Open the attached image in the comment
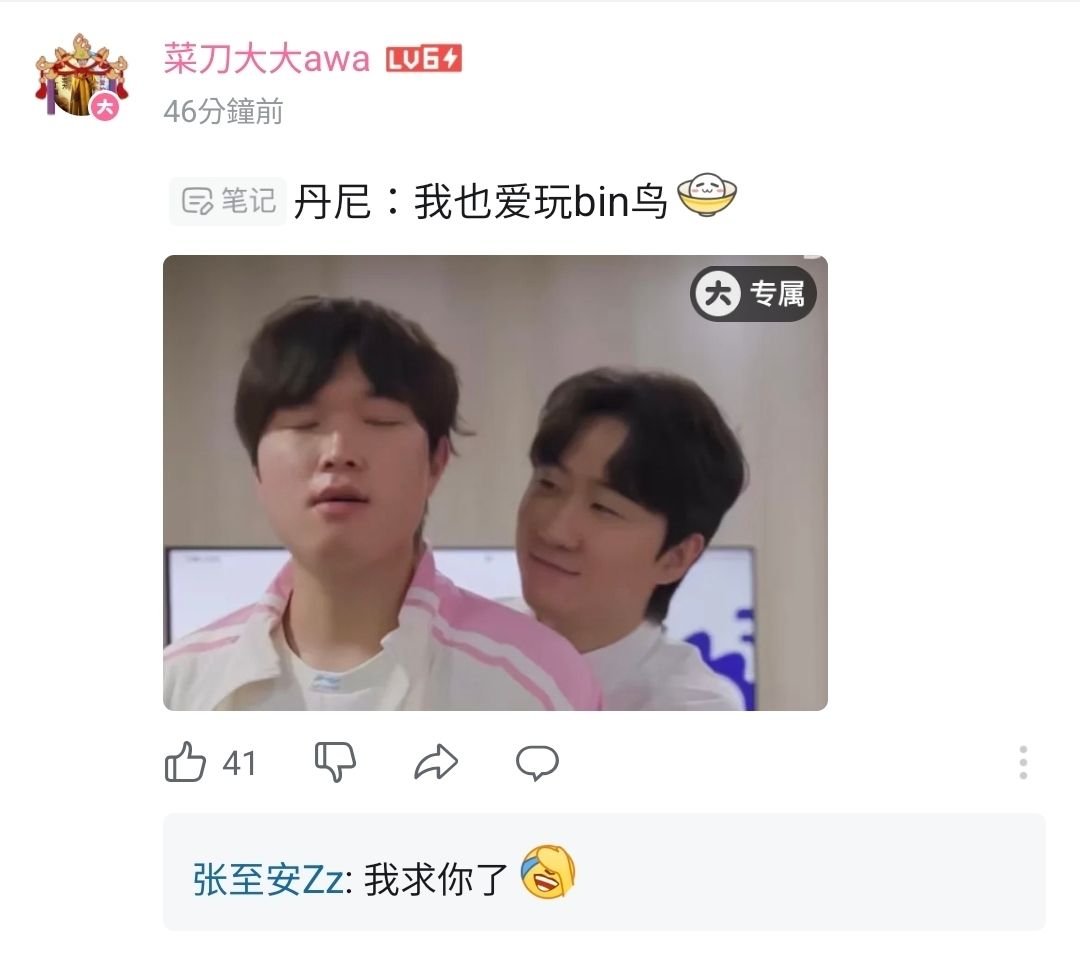1080x969 pixels. pyautogui.click(x=495, y=482)
